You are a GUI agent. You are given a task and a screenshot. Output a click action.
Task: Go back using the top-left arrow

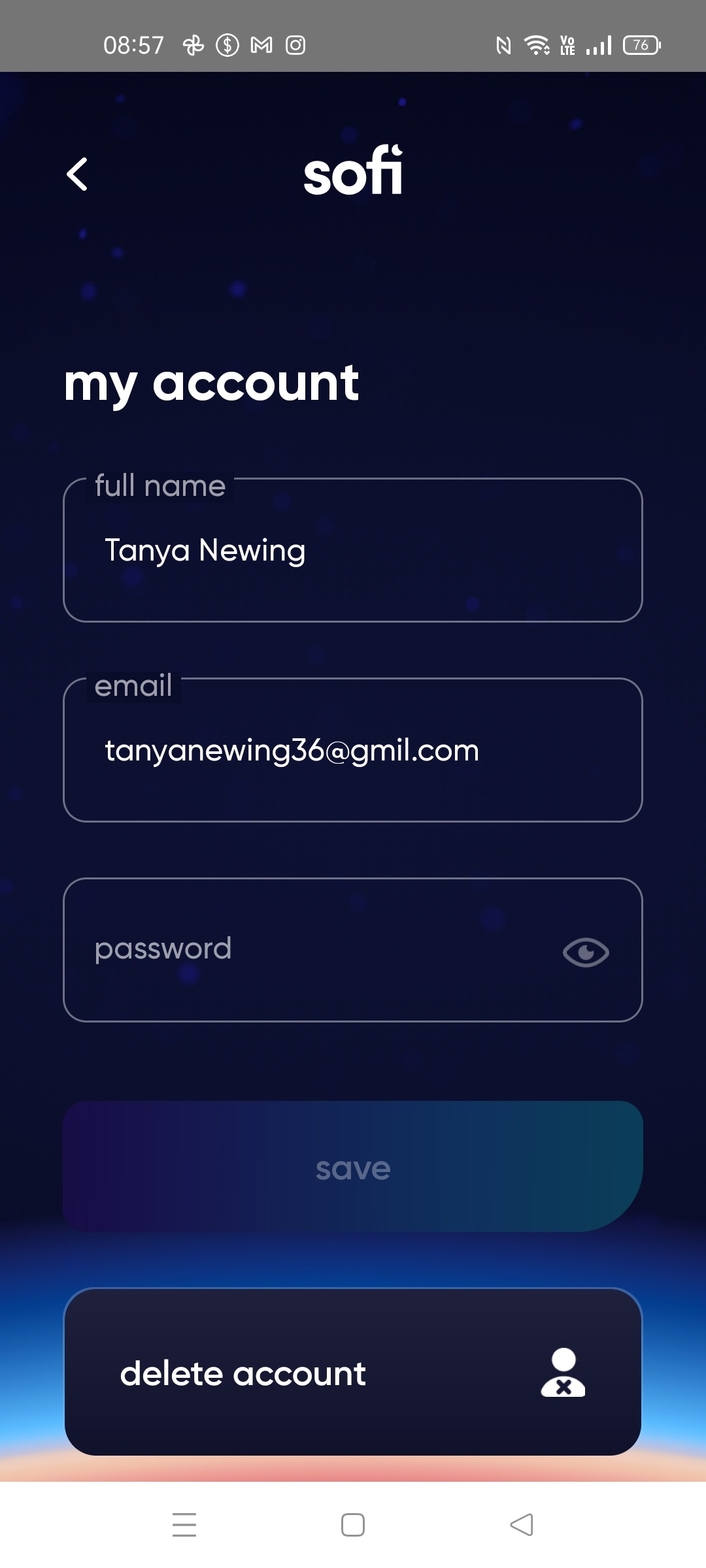(x=77, y=174)
